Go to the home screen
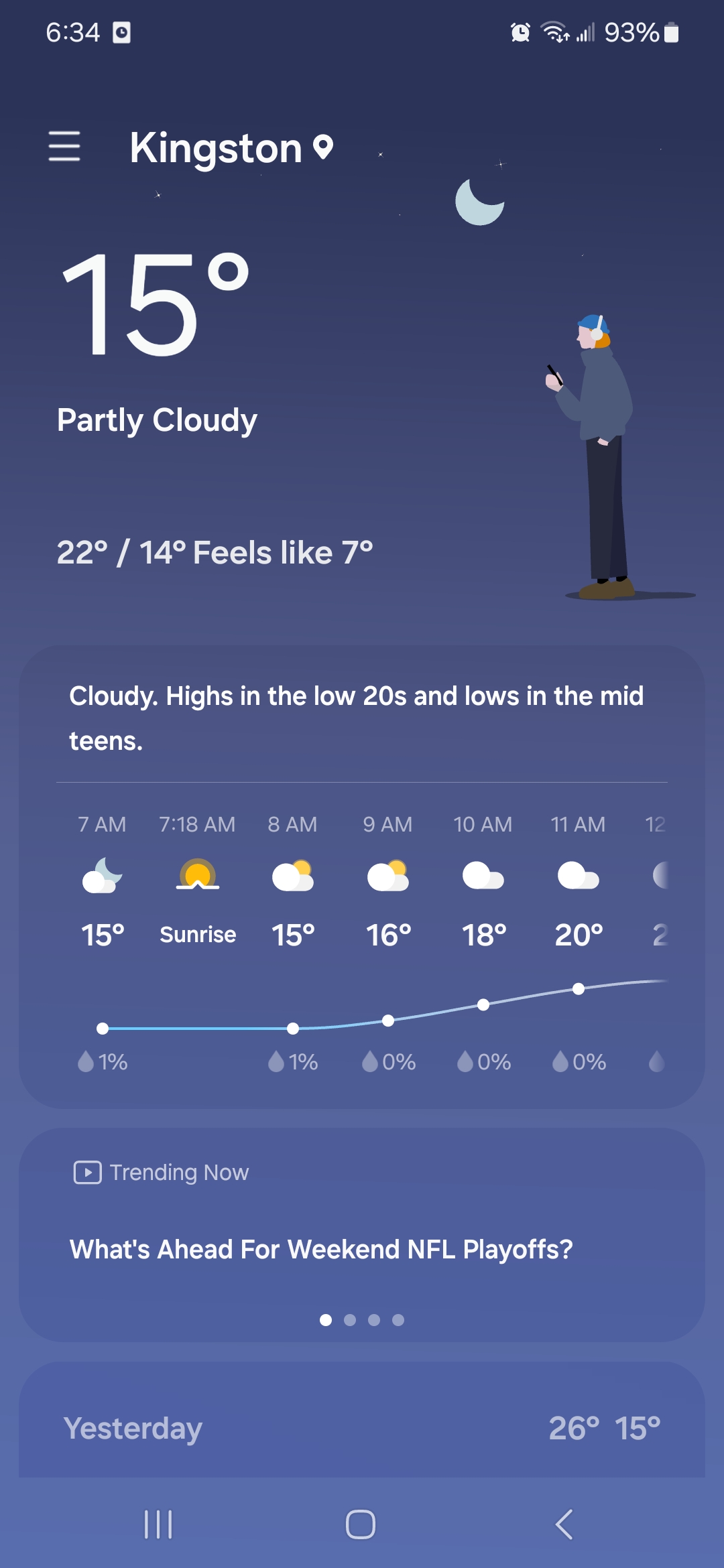724x1568 pixels. tap(361, 1524)
